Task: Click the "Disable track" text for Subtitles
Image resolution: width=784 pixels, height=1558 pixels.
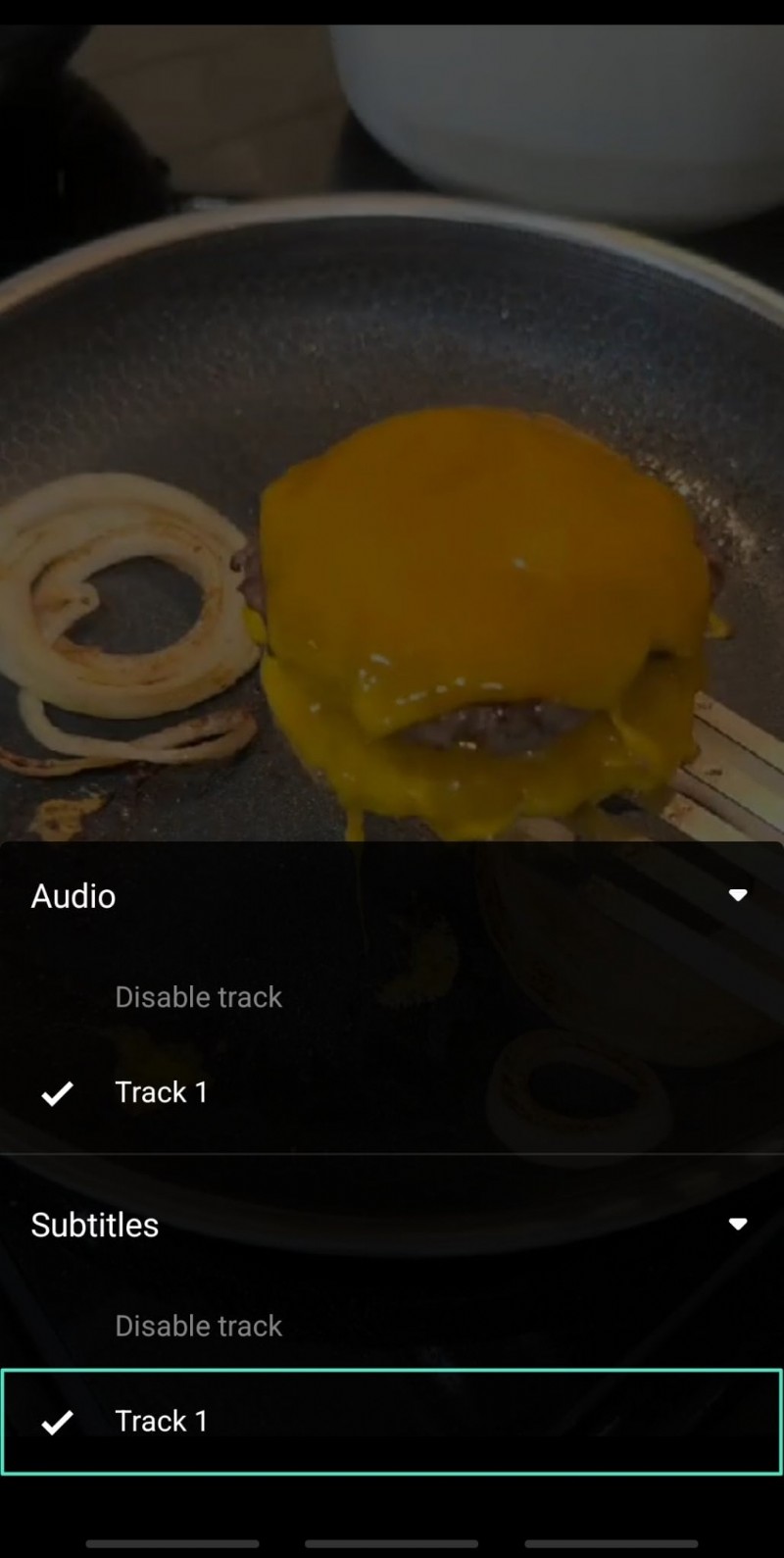Action: coord(198,1326)
